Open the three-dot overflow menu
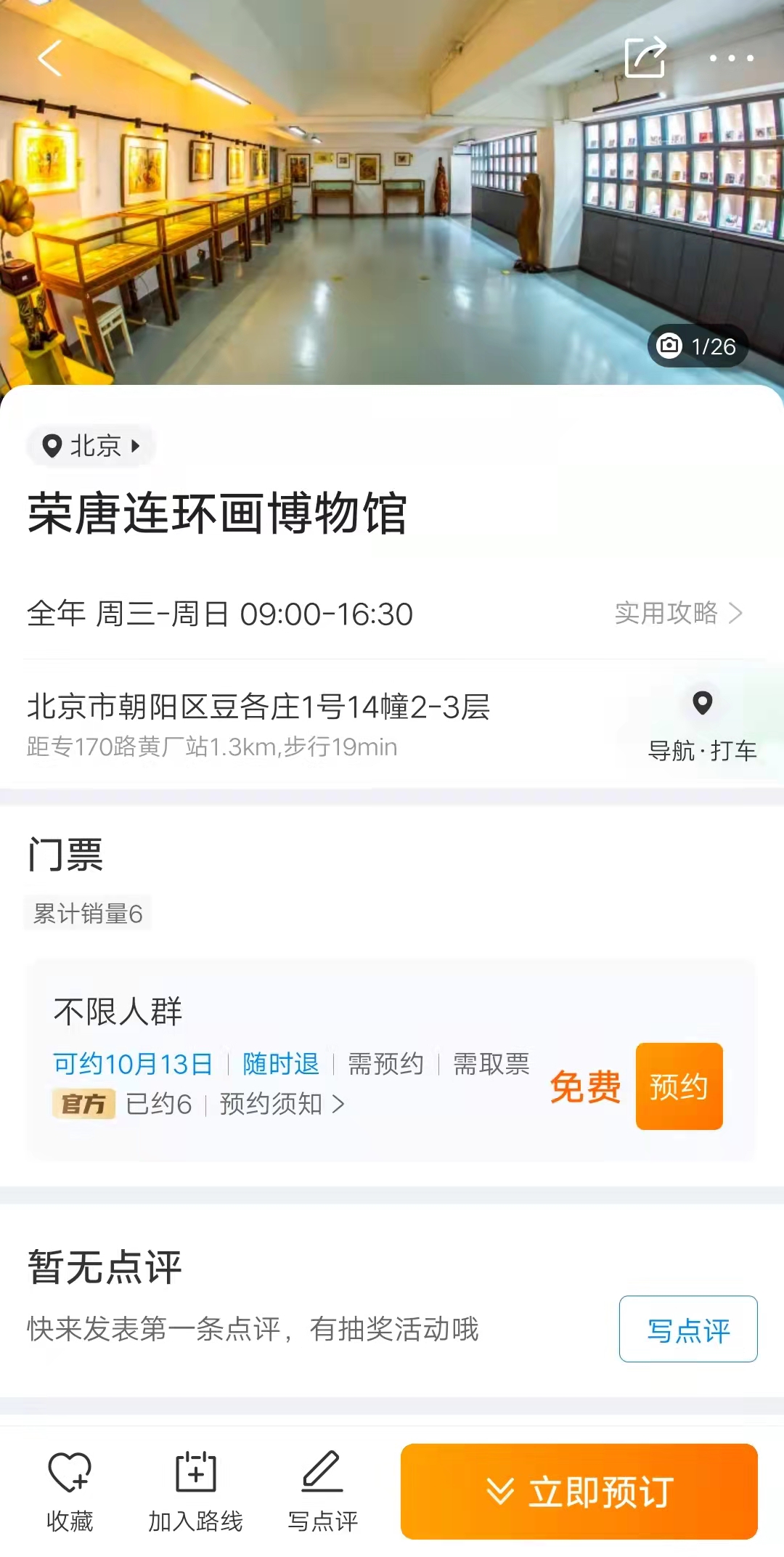The width and height of the screenshot is (784, 1557). tap(731, 58)
